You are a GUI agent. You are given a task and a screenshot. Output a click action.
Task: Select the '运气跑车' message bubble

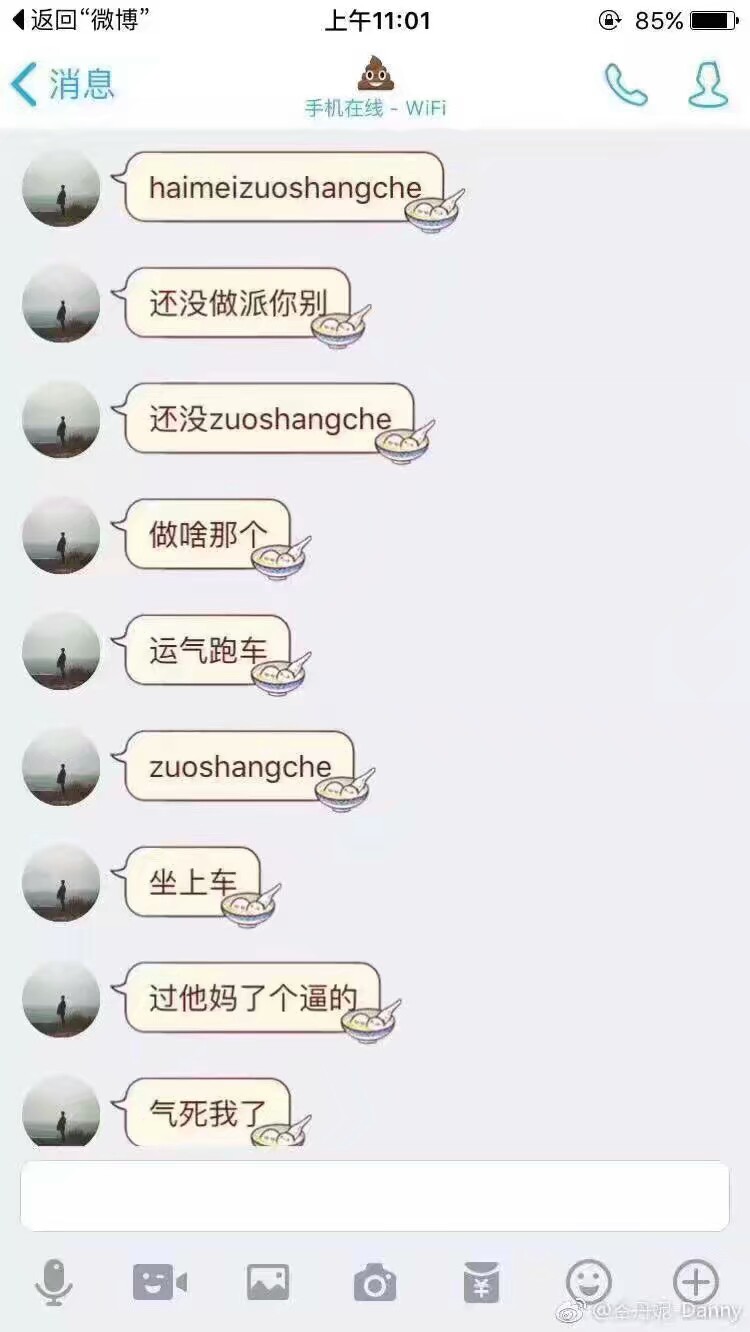[x=207, y=648]
